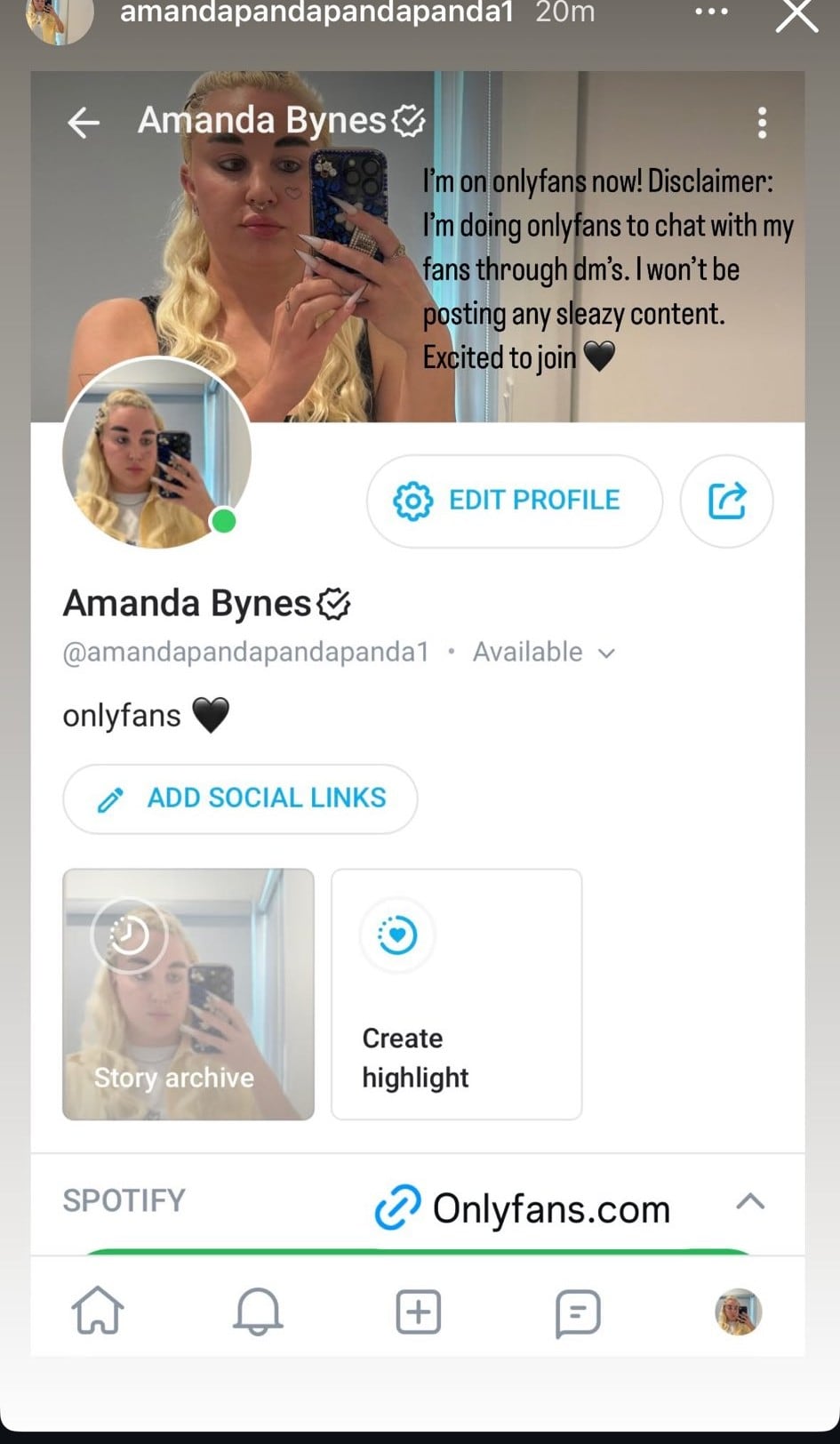Tap the edit pencil on Add Social Links

click(108, 798)
